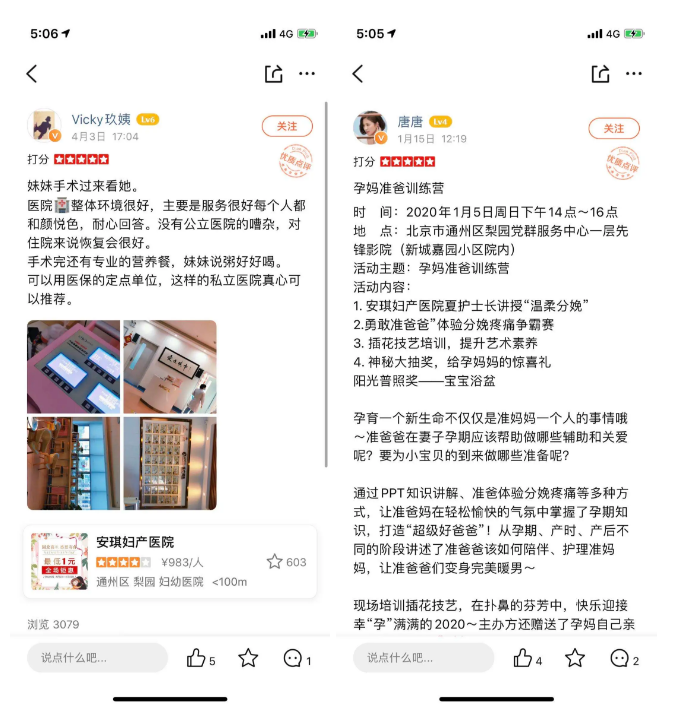Follow Vicky玖姨 with the 关注 button
Image resolution: width=697 pixels, height=720 pixels.
[287, 126]
